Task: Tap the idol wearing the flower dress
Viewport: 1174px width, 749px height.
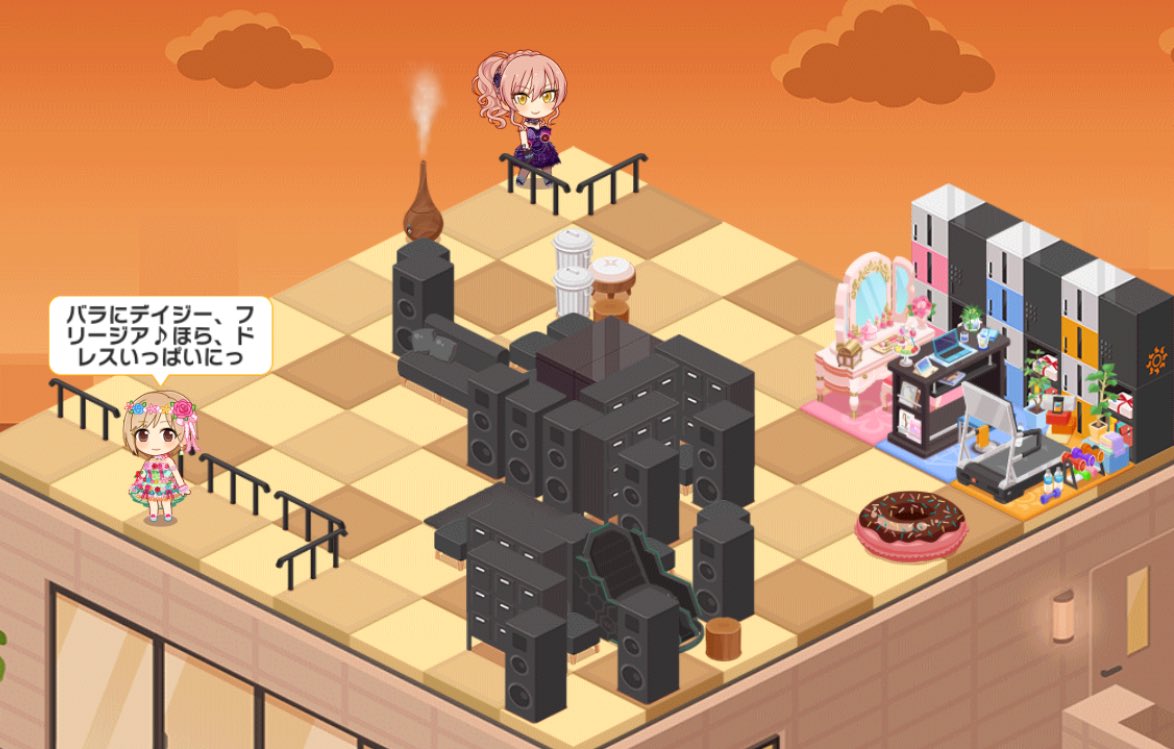Action: click(x=158, y=456)
